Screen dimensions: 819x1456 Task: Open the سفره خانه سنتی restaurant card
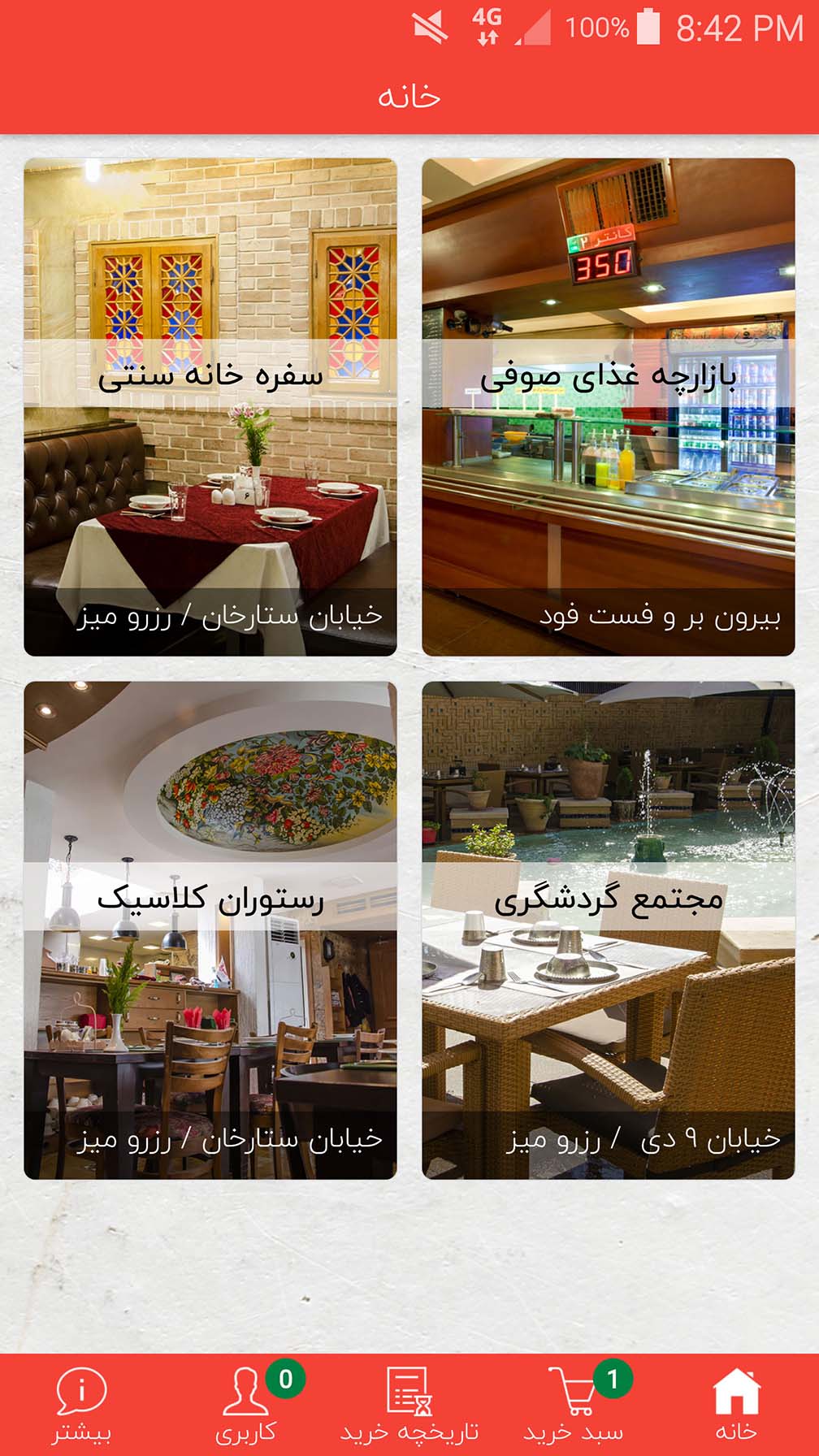click(210, 407)
